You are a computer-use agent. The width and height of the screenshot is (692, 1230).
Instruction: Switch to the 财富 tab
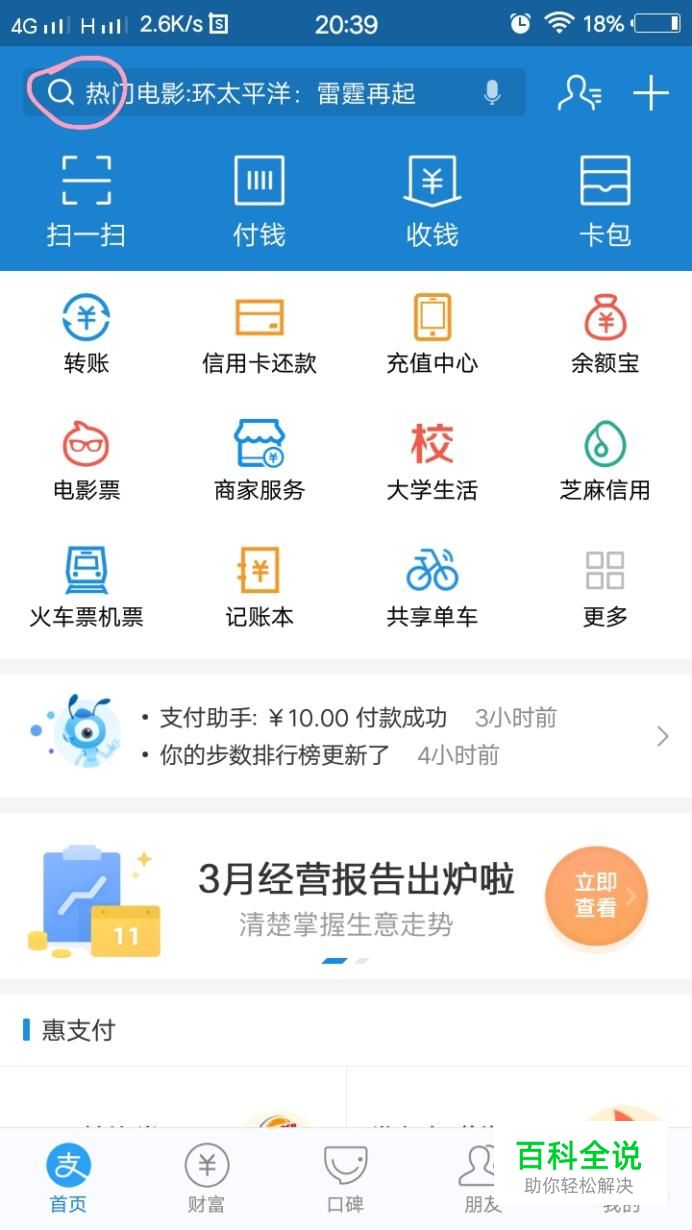coord(206,1178)
